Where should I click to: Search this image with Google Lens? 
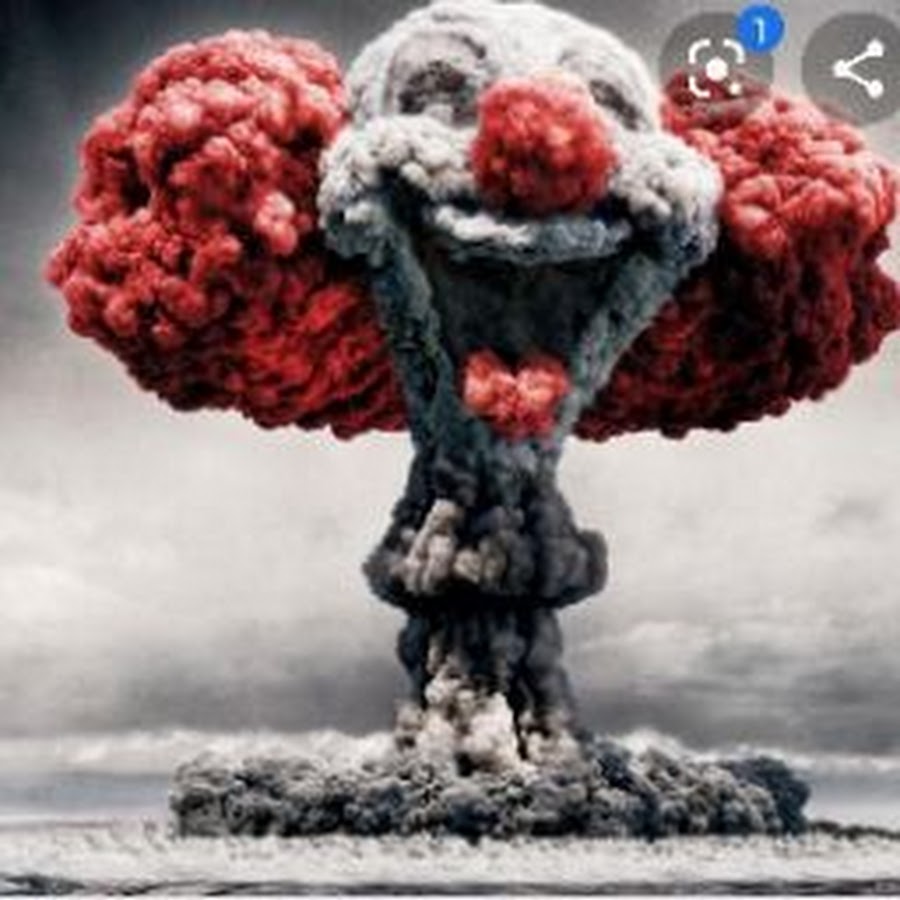point(716,67)
